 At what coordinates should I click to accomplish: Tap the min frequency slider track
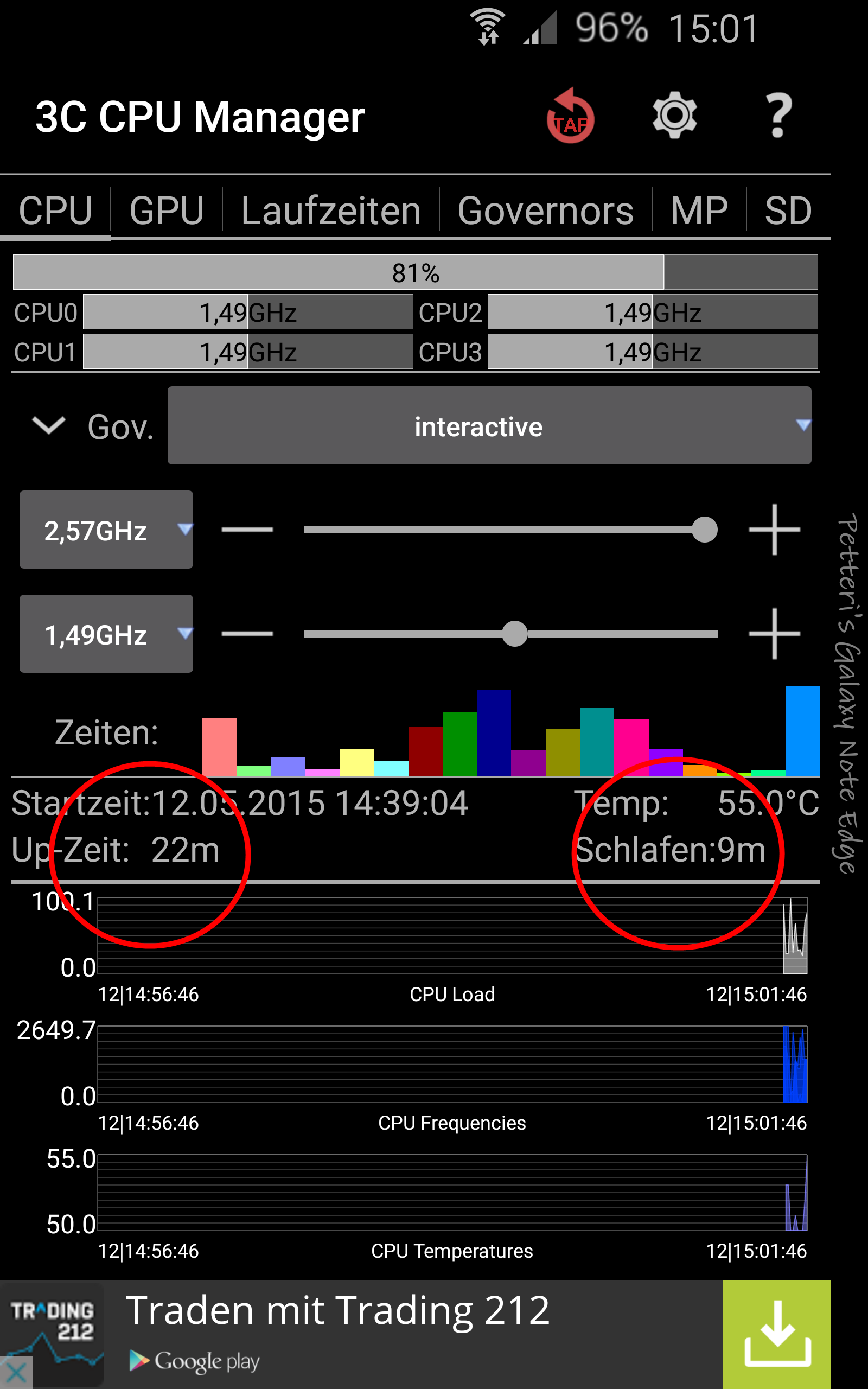click(x=510, y=633)
